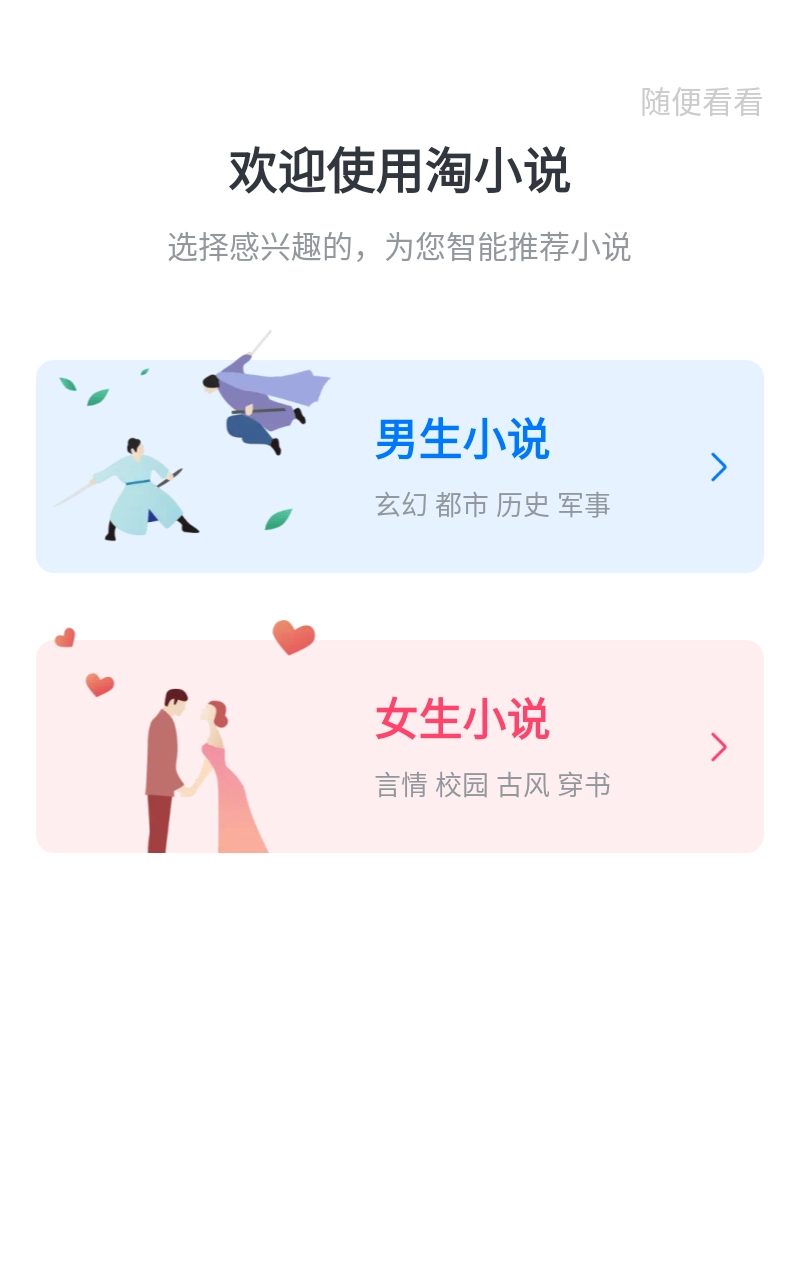
Task: Expand the 男生小说 section via right chevron
Action: point(718,467)
